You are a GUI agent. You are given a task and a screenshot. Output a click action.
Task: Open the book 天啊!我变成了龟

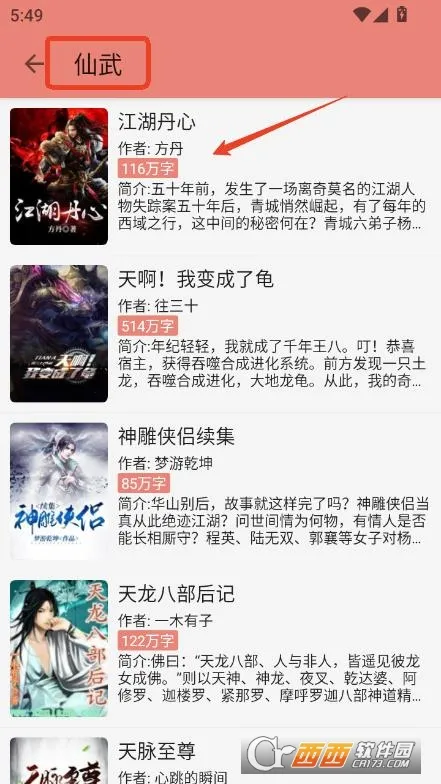point(220,334)
